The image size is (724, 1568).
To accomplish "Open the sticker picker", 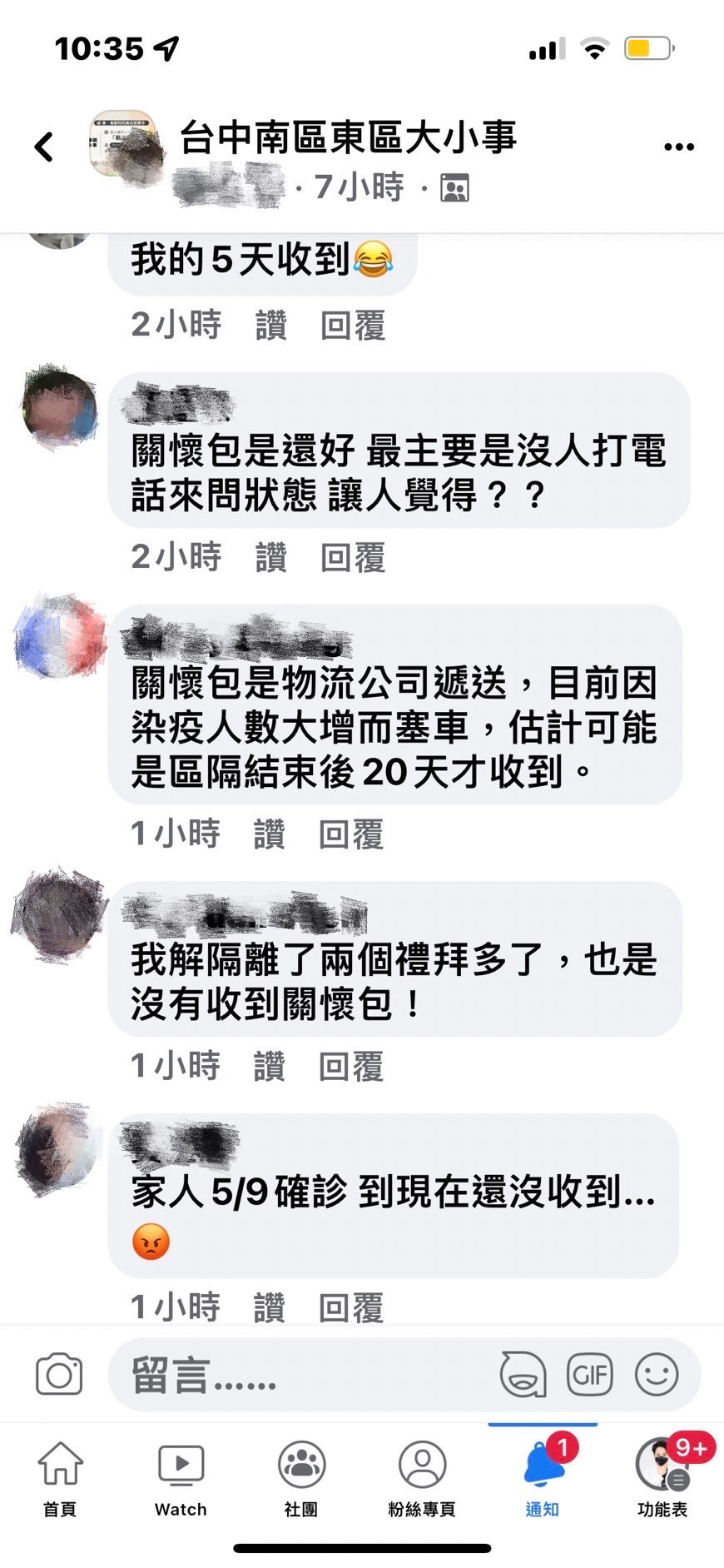I will coord(523,1375).
